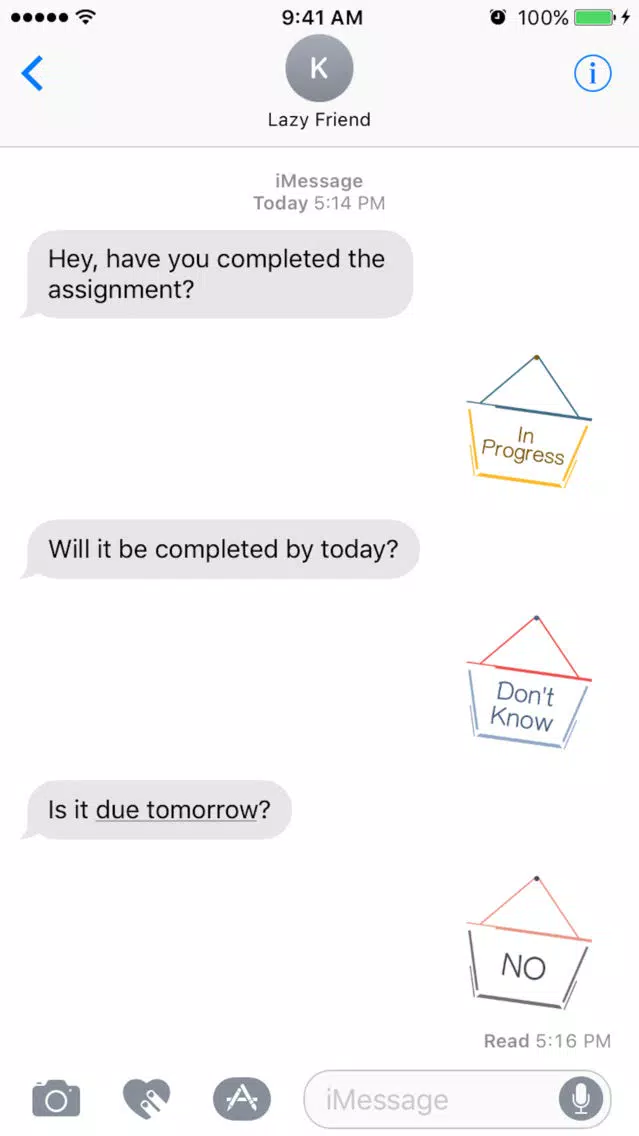Tap the "NO" sticker

[x=527, y=943]
